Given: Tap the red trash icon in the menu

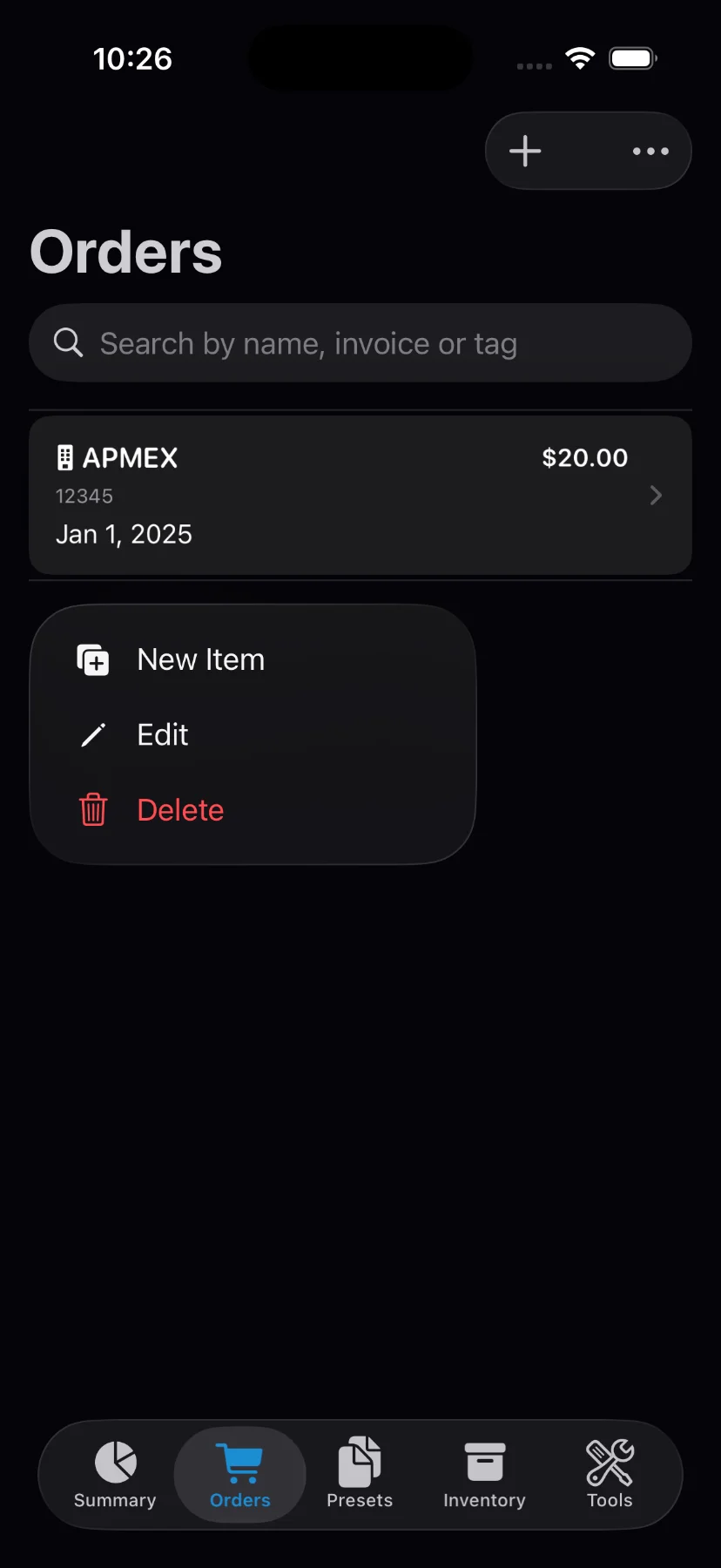Looking at the screenshot, I should pyautogui.click(x=93, y=809).
